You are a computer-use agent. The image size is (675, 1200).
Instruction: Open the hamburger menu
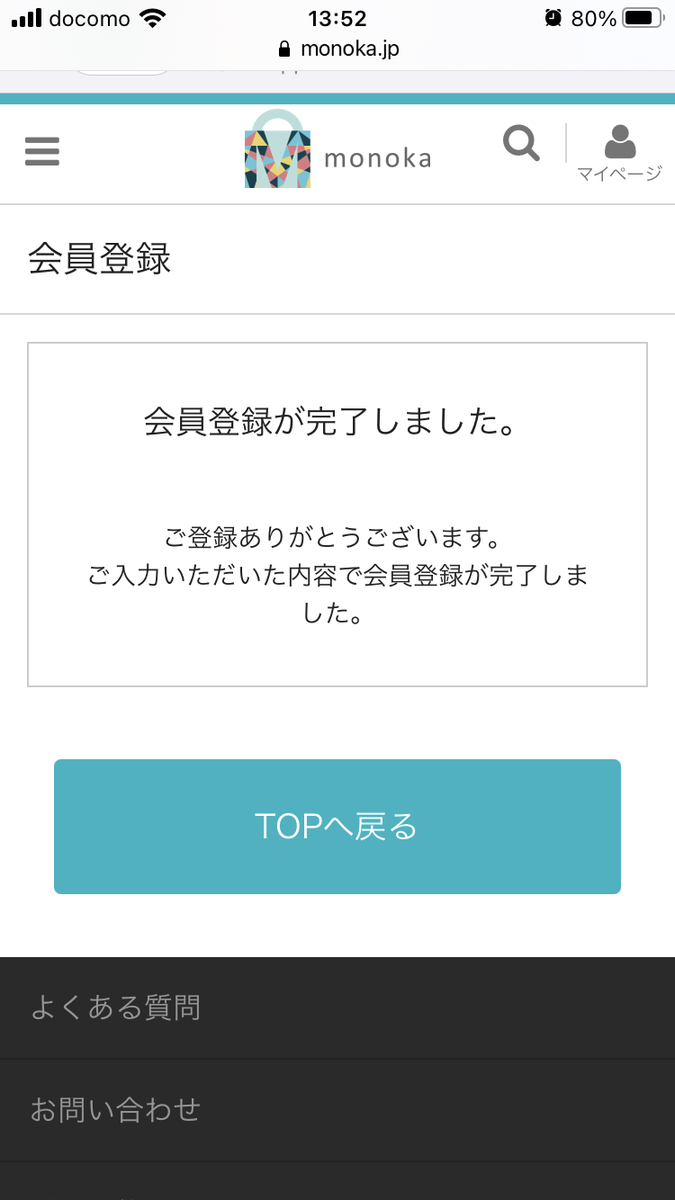coord(42,151)
